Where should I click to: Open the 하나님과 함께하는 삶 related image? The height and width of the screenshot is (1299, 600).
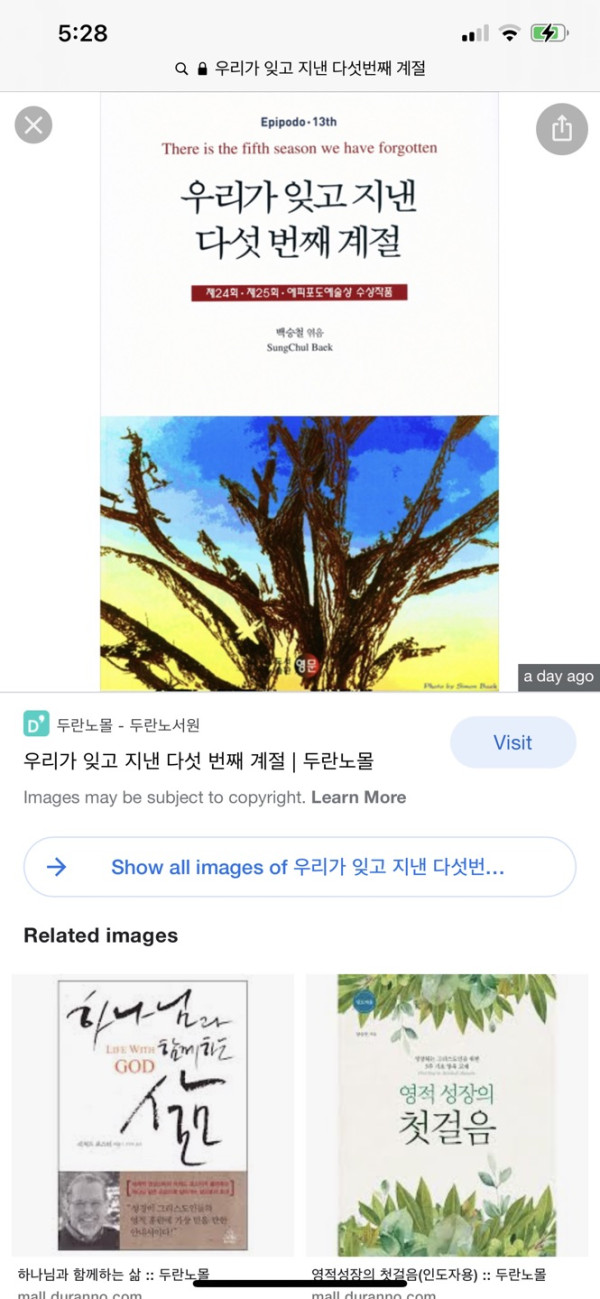pos(152,1115)
